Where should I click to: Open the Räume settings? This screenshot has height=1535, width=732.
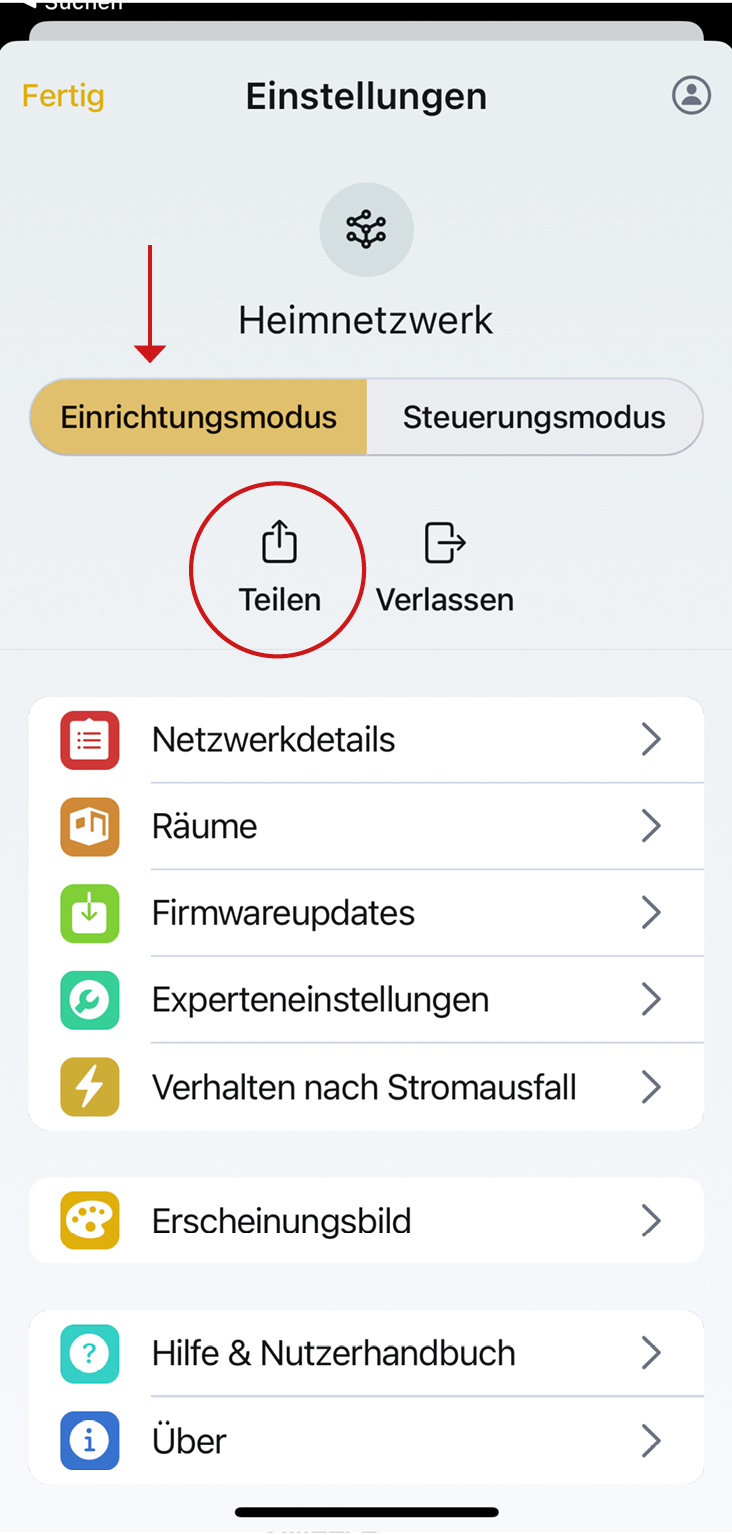point(366,826)
